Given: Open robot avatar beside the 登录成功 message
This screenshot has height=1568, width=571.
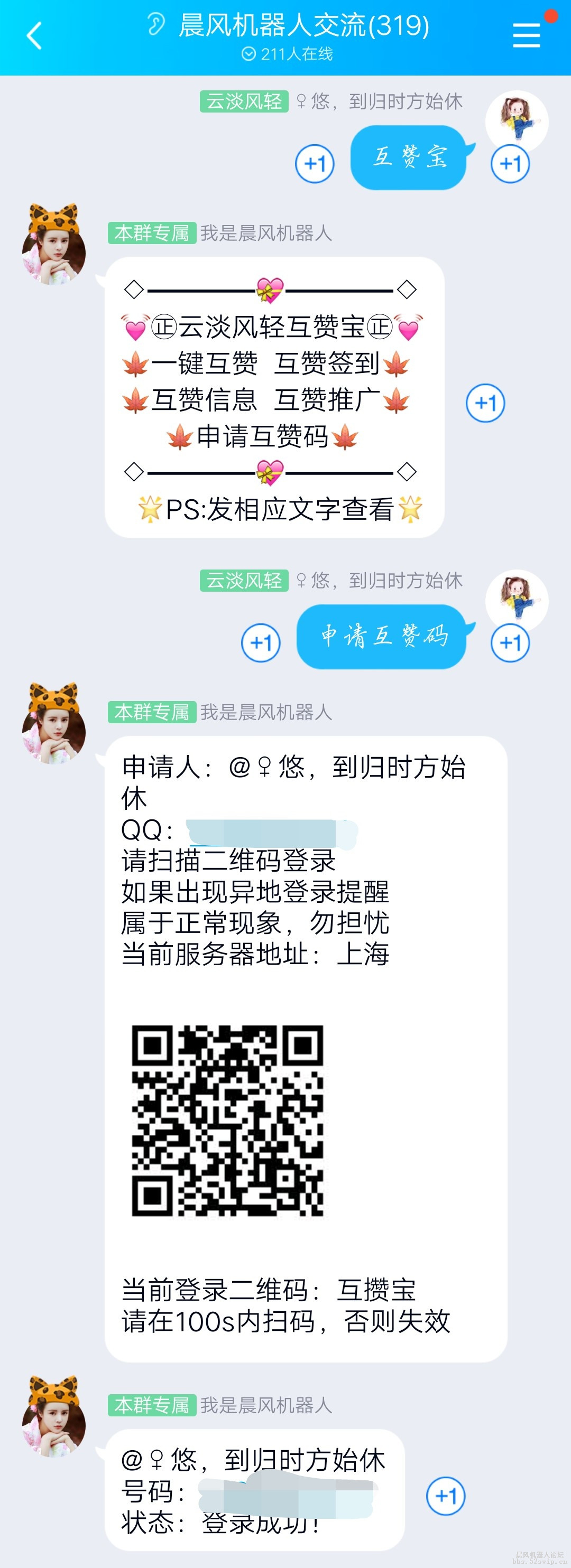Looking at the screenshot, I should click(x=53, y=1417).
